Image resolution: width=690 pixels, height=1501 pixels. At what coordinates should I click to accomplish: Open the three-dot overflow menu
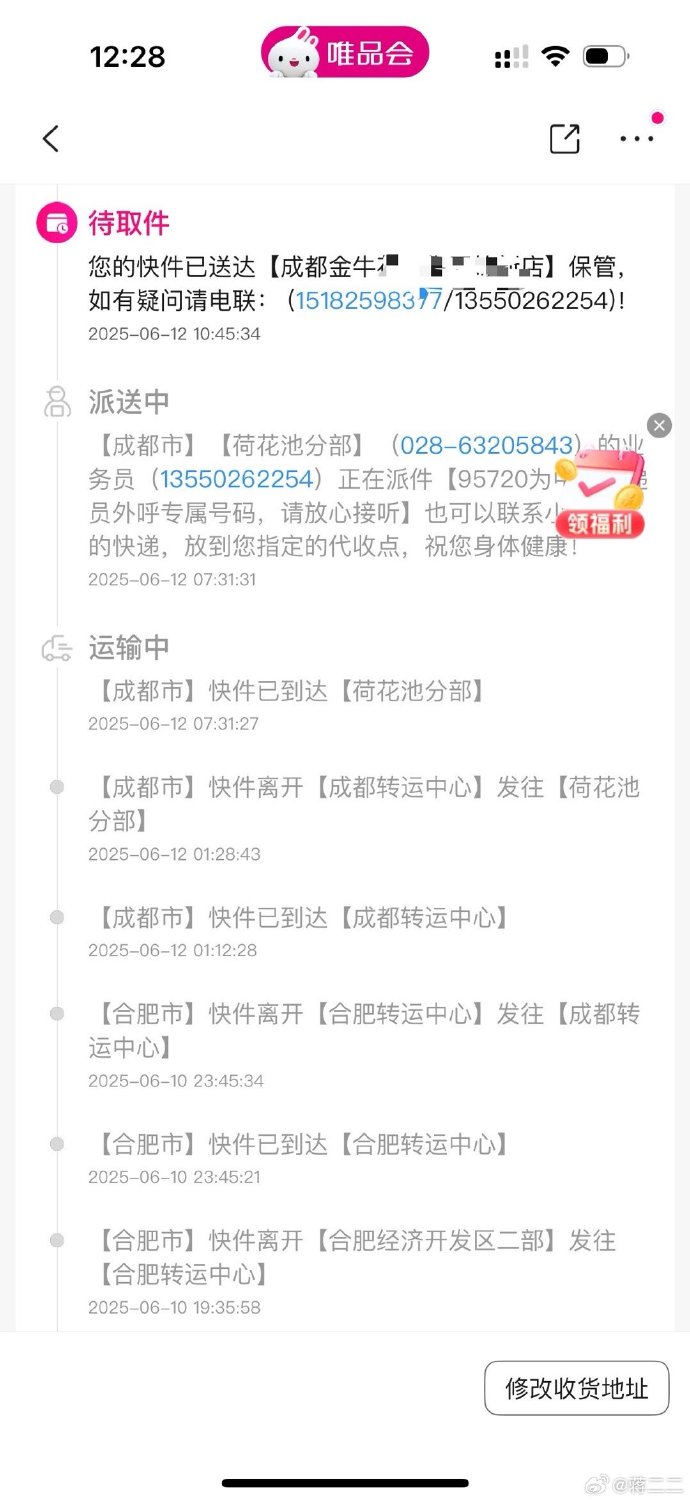tap(636, 139)
